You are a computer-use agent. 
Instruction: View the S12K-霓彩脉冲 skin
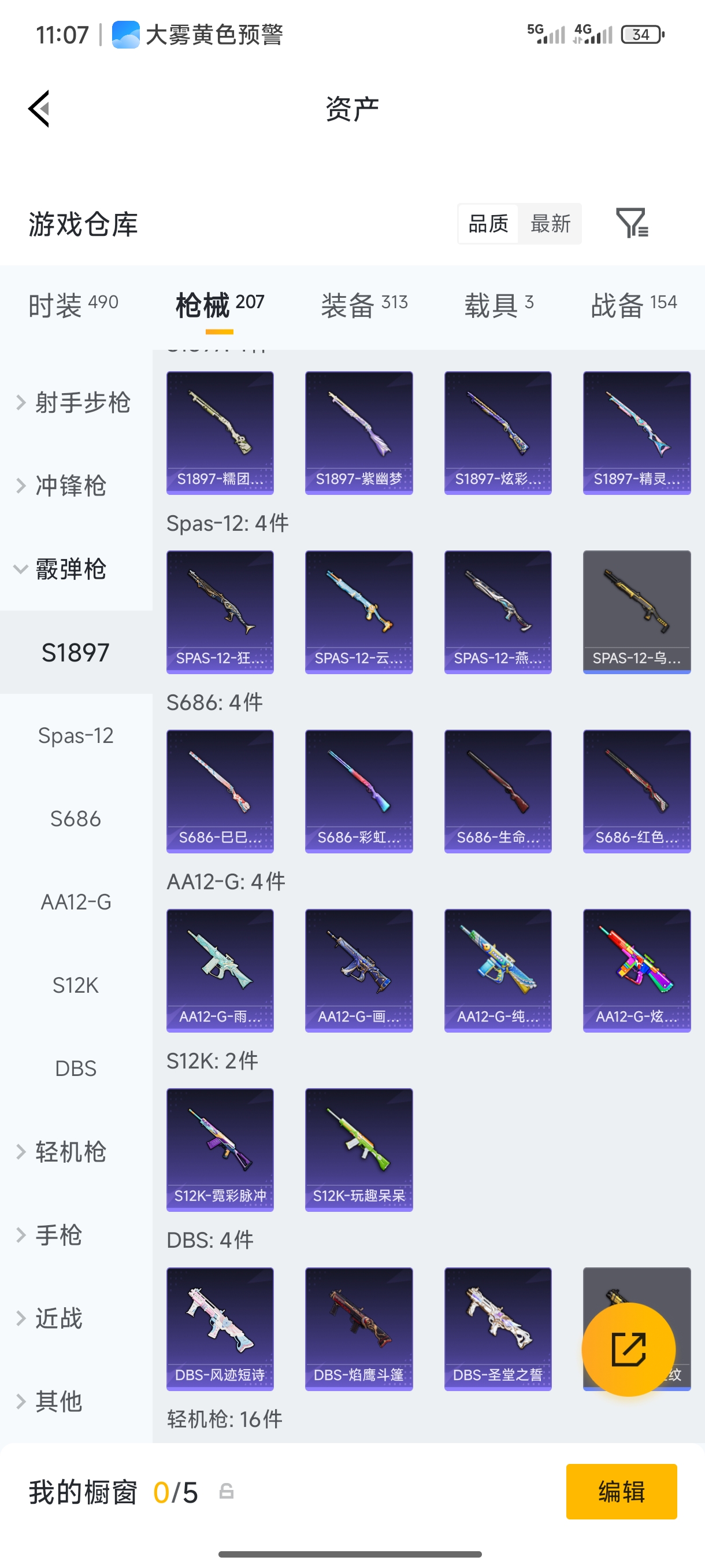[220, 1149]
